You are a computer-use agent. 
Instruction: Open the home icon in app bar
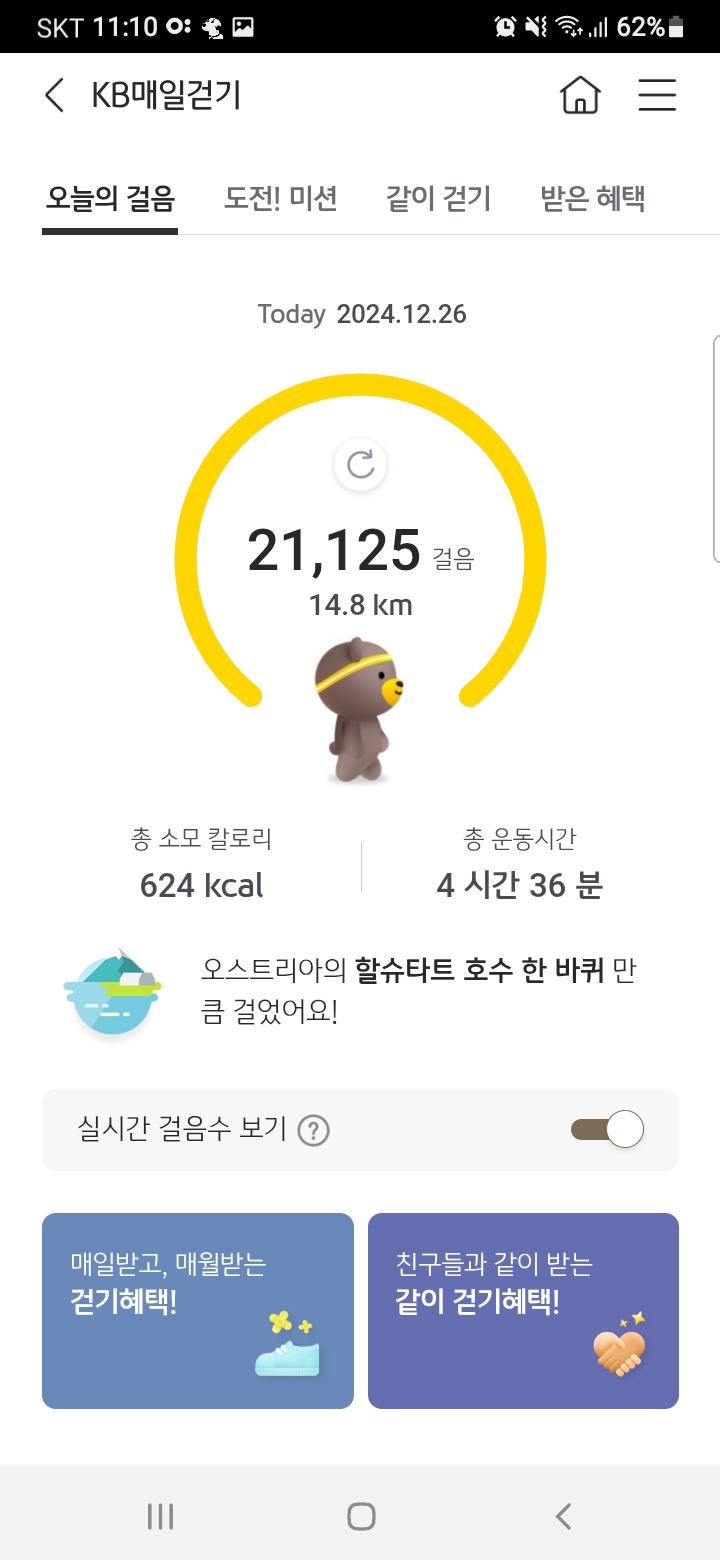coord(580,96)
